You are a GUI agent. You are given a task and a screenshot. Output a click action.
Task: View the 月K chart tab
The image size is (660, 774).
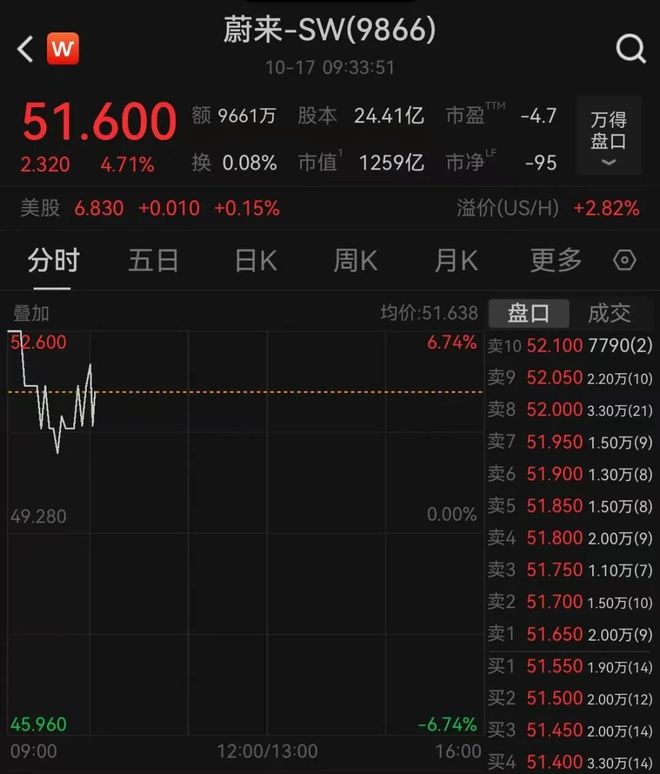[456, 261]
